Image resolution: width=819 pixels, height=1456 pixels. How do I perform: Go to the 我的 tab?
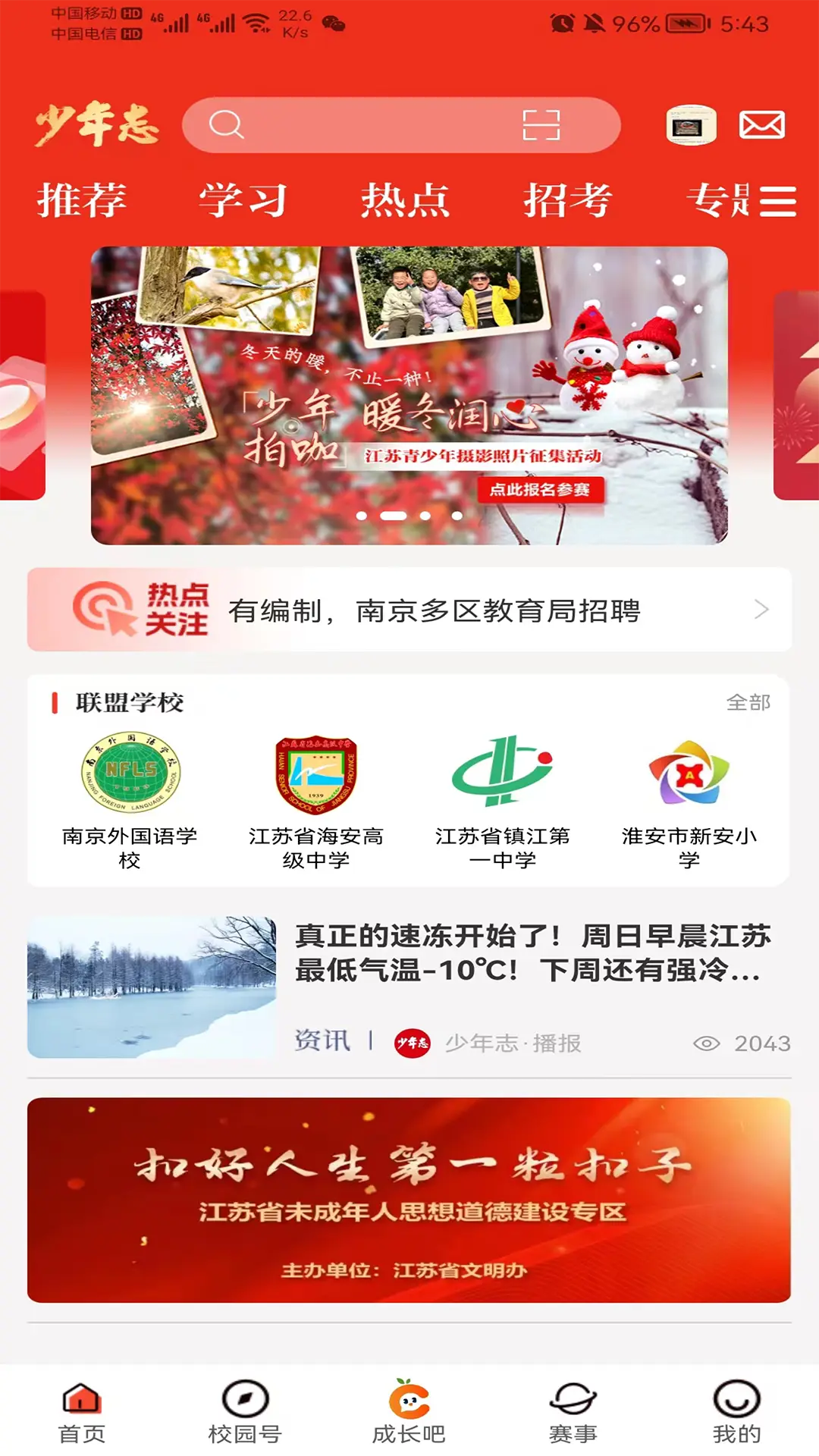coord(736,1411)
